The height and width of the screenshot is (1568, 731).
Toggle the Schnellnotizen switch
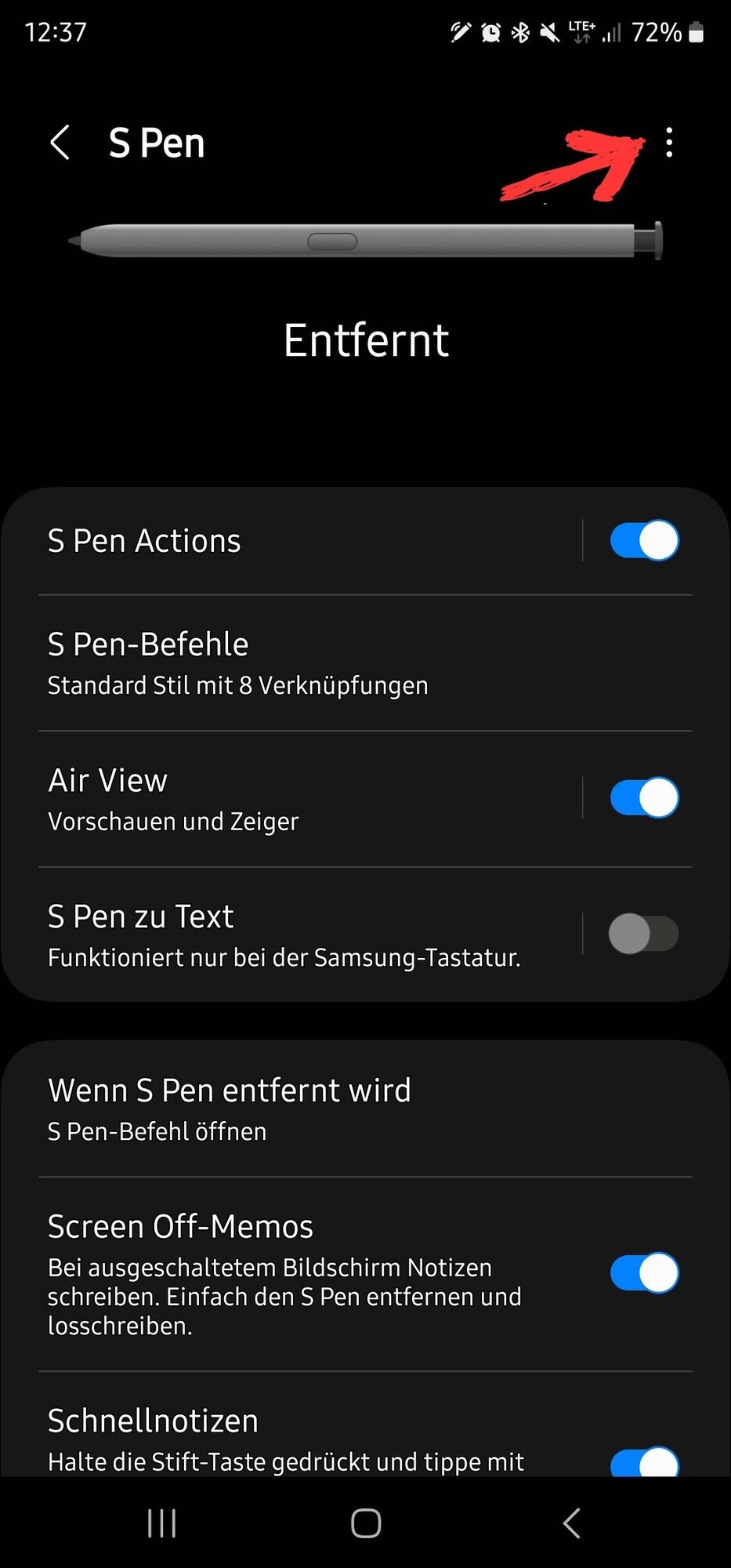(644, 1463)
